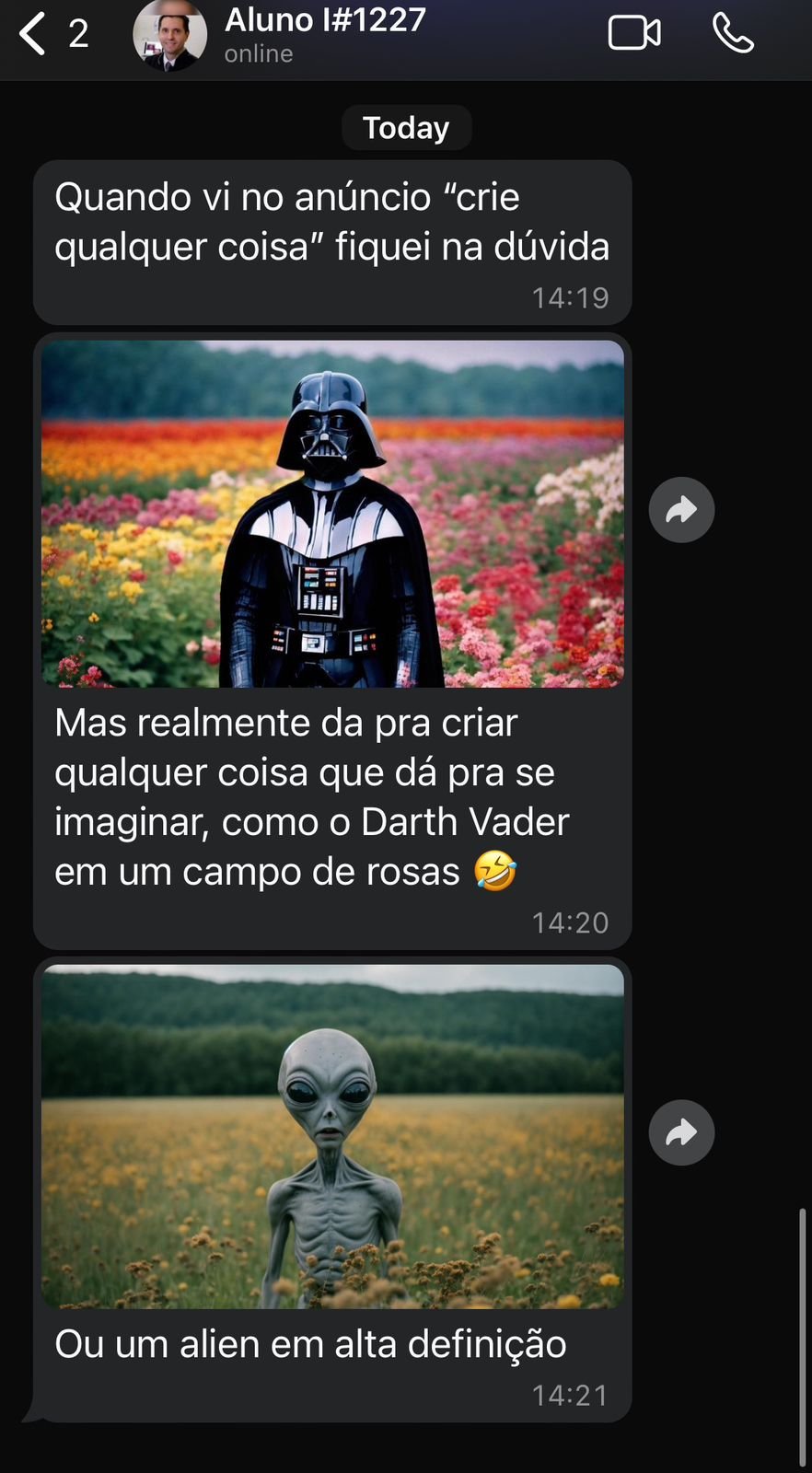Screen dimensions: 812x1473
Task: Open the Darth Vader flower field image
Action: pos(332,514)
